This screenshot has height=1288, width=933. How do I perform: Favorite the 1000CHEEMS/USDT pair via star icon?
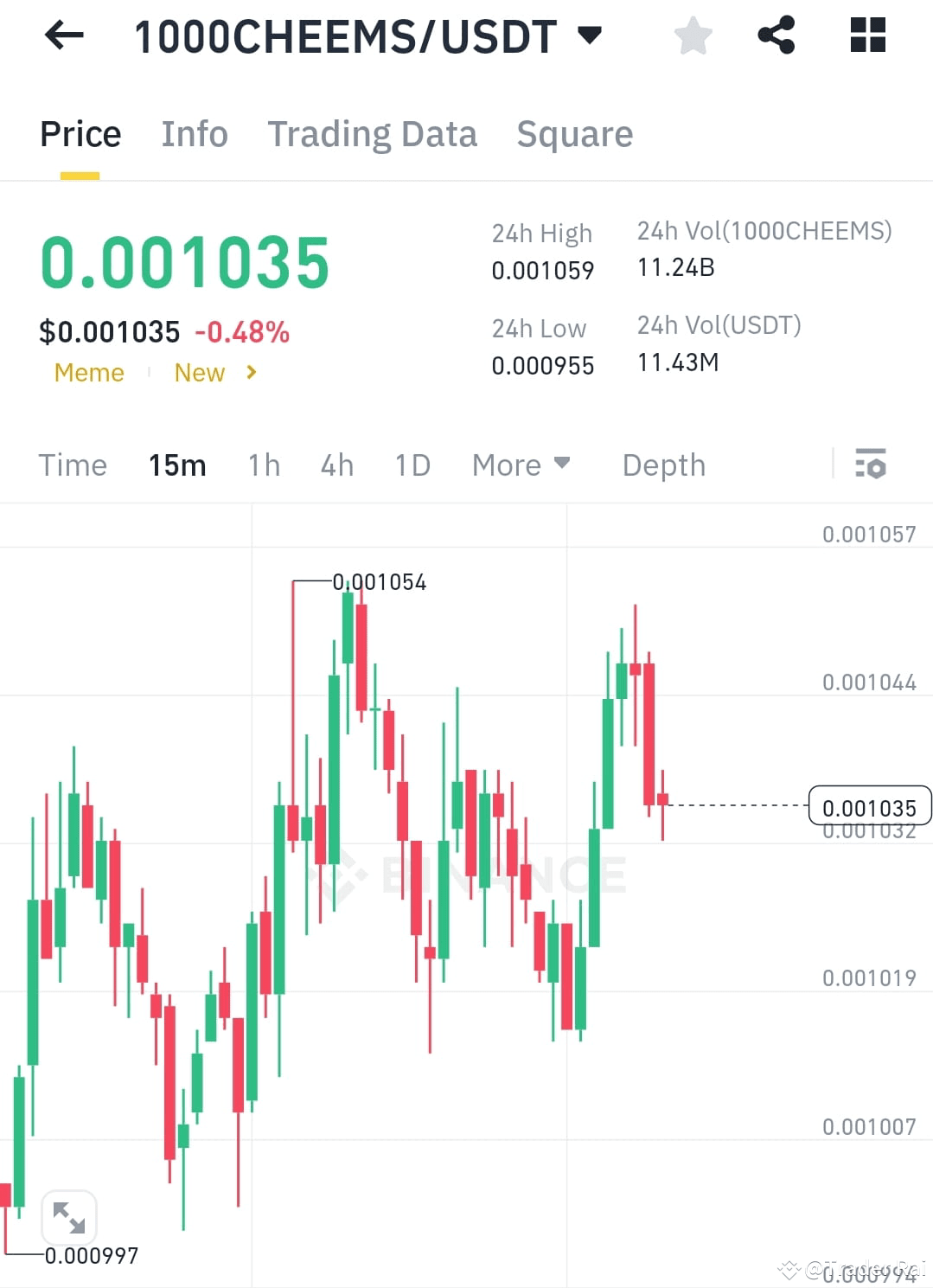click(x=692, y=35)
